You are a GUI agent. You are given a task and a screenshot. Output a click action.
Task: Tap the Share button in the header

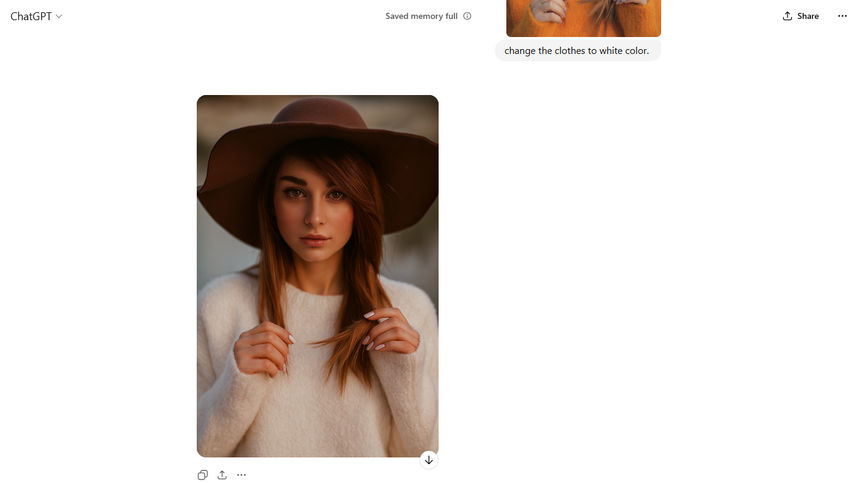coord(801,16)
